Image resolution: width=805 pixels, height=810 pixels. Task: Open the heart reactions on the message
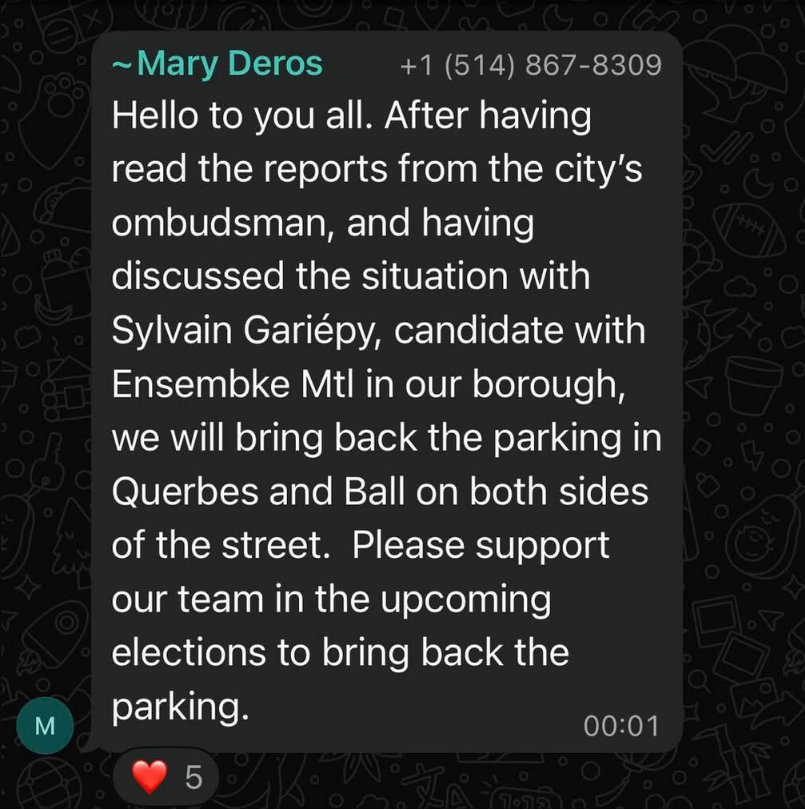166,776
